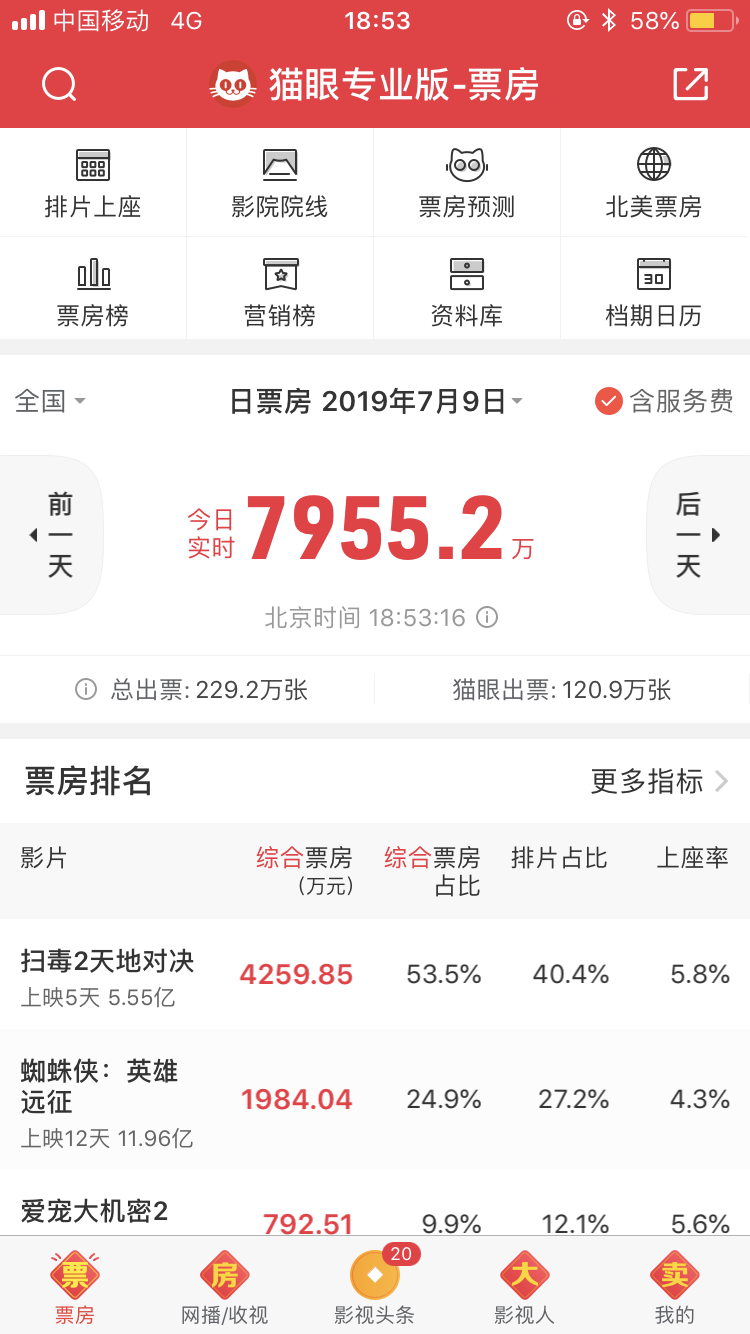Tap the share icon in the header
The height and width of the screenshot is (1334, 750).
[x=690, y=85]
